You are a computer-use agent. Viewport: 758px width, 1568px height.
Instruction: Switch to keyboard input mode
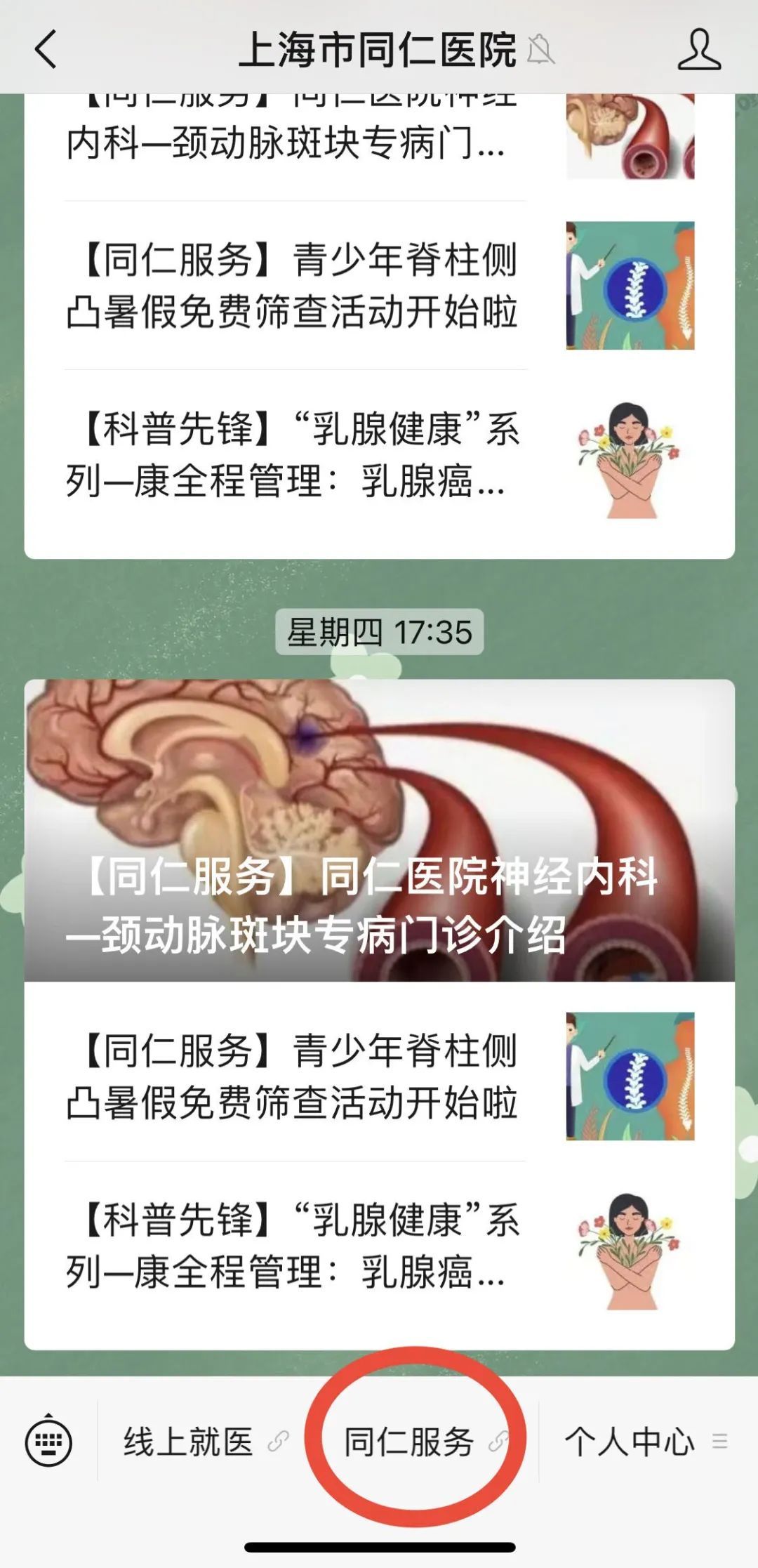(48, 1442)
